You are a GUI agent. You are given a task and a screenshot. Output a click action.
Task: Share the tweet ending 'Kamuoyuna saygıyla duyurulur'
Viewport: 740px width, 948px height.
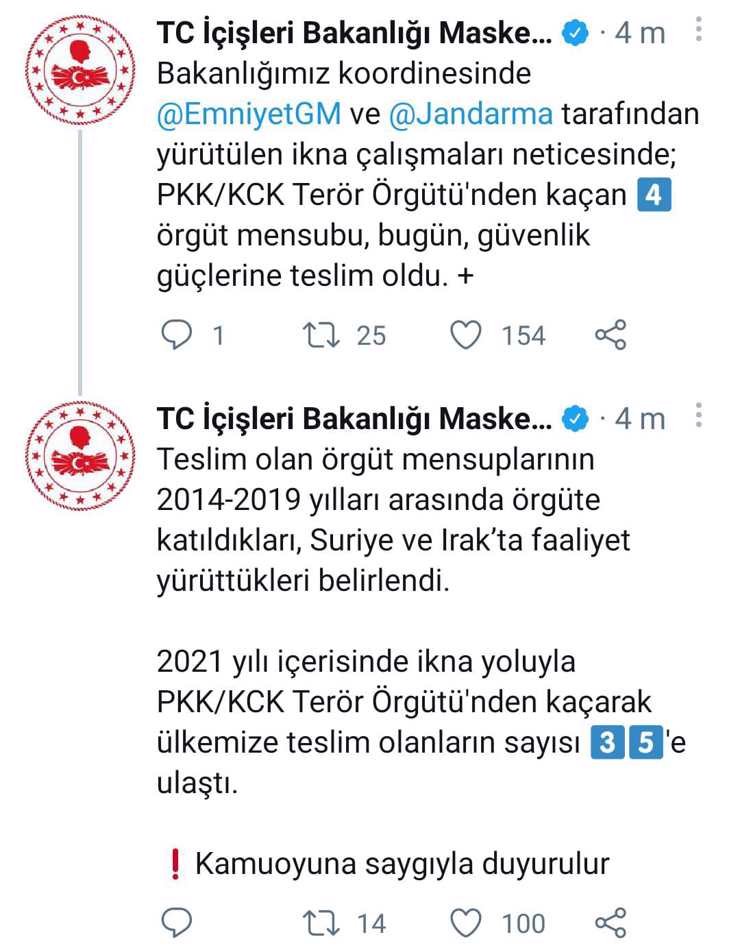click(x=610, y=922)
